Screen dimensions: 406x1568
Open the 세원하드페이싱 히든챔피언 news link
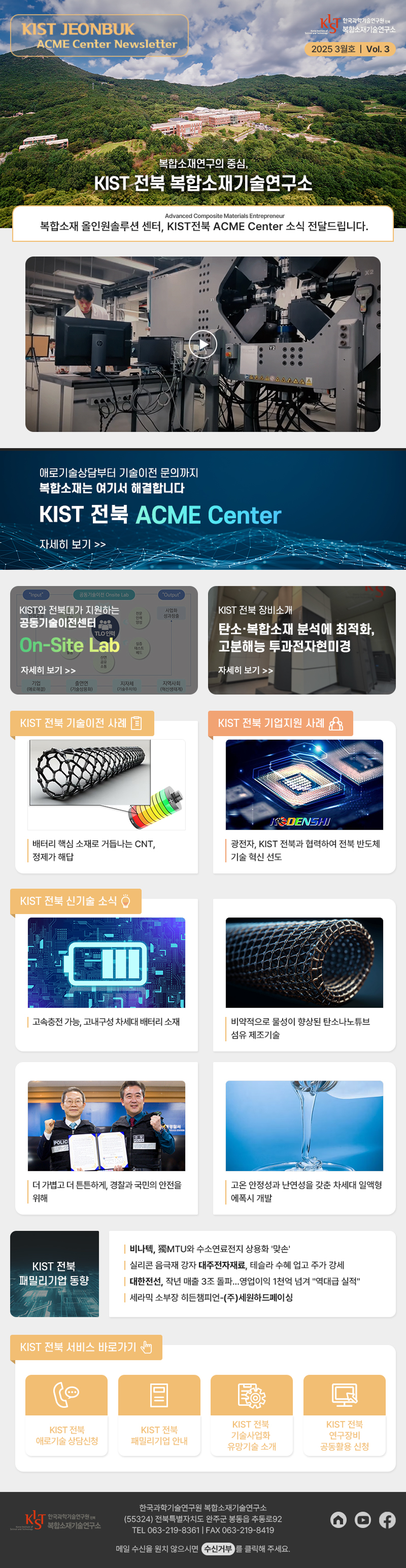click(x=211, y=1297)
